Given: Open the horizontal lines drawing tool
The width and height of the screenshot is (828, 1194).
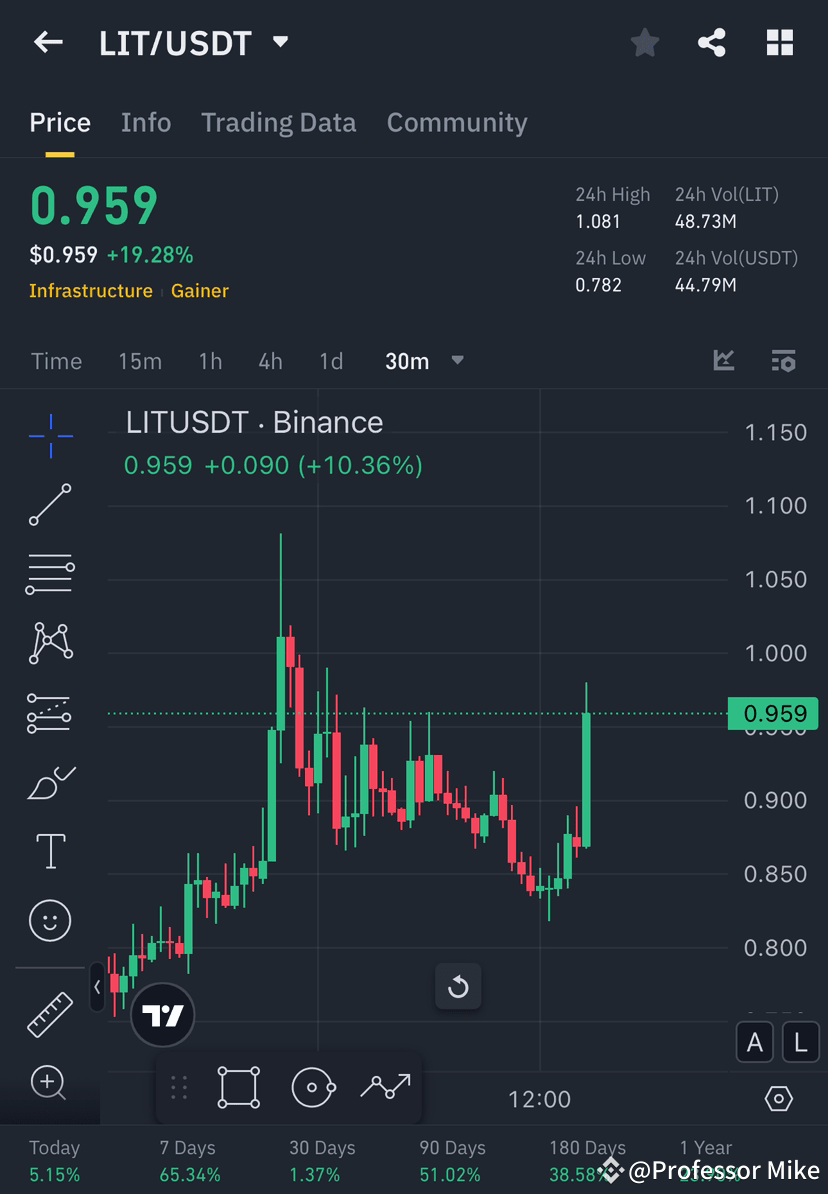Looking at the screenshot, I should click(50, 573).
